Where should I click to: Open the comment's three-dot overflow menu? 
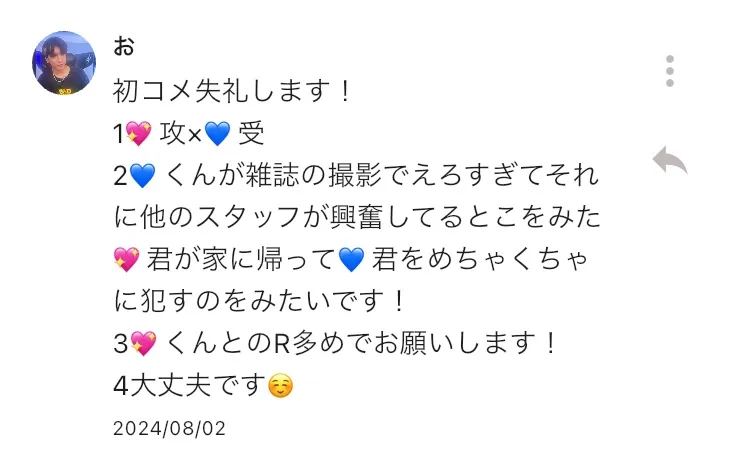click(x=670, y=71)
